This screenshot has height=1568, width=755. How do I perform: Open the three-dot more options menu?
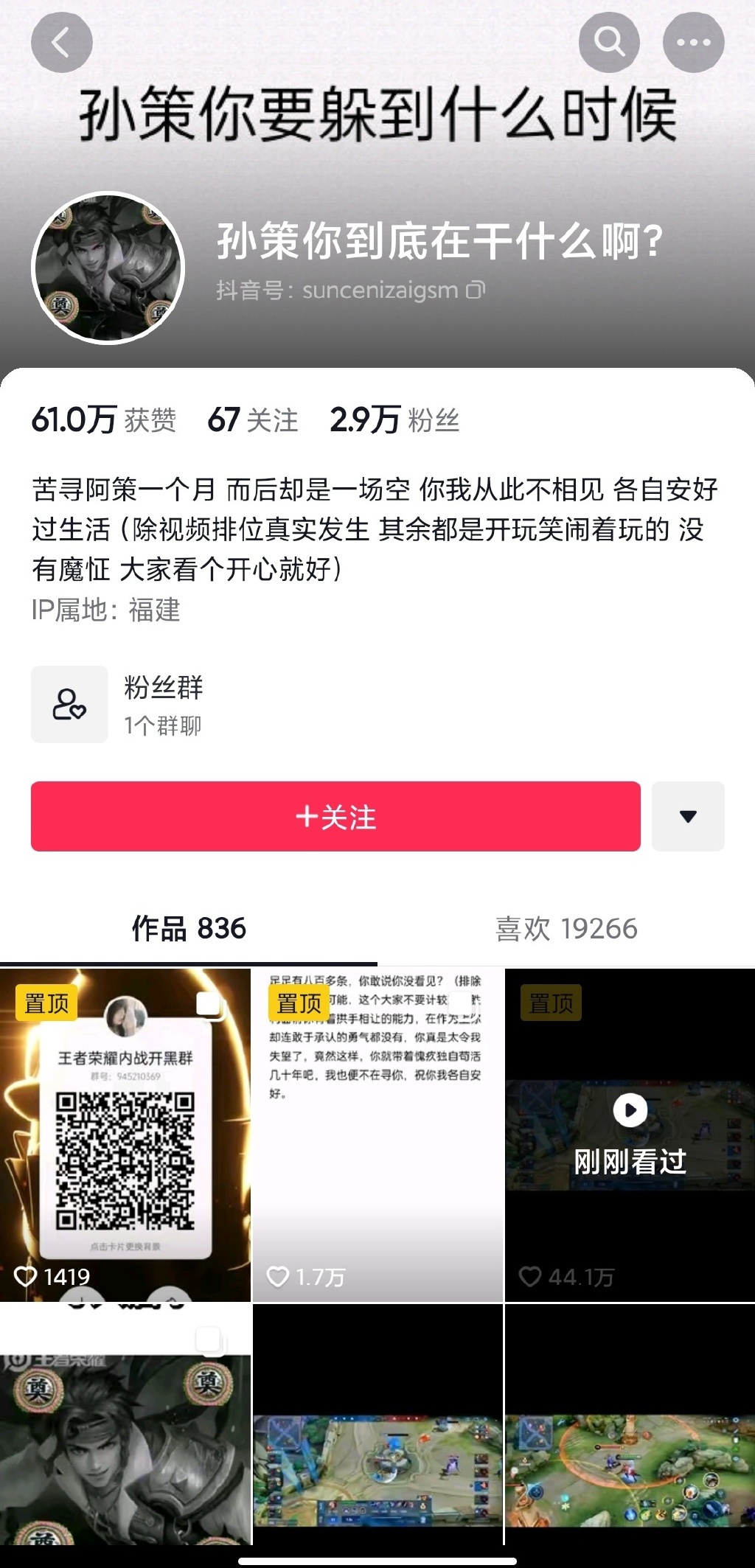click(x=693, y=42)
